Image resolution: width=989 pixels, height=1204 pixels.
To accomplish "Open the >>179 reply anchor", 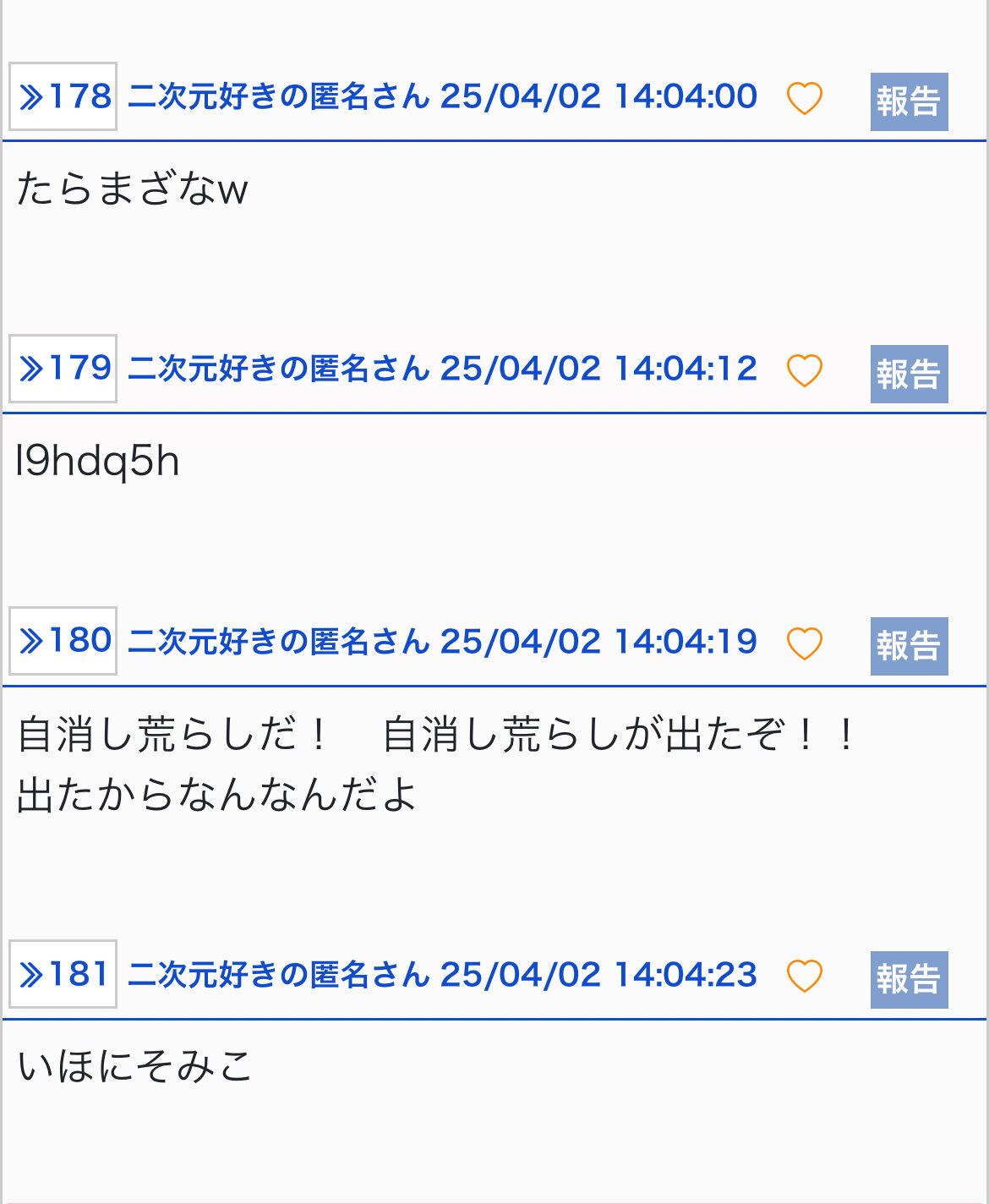I will (63, 369).
